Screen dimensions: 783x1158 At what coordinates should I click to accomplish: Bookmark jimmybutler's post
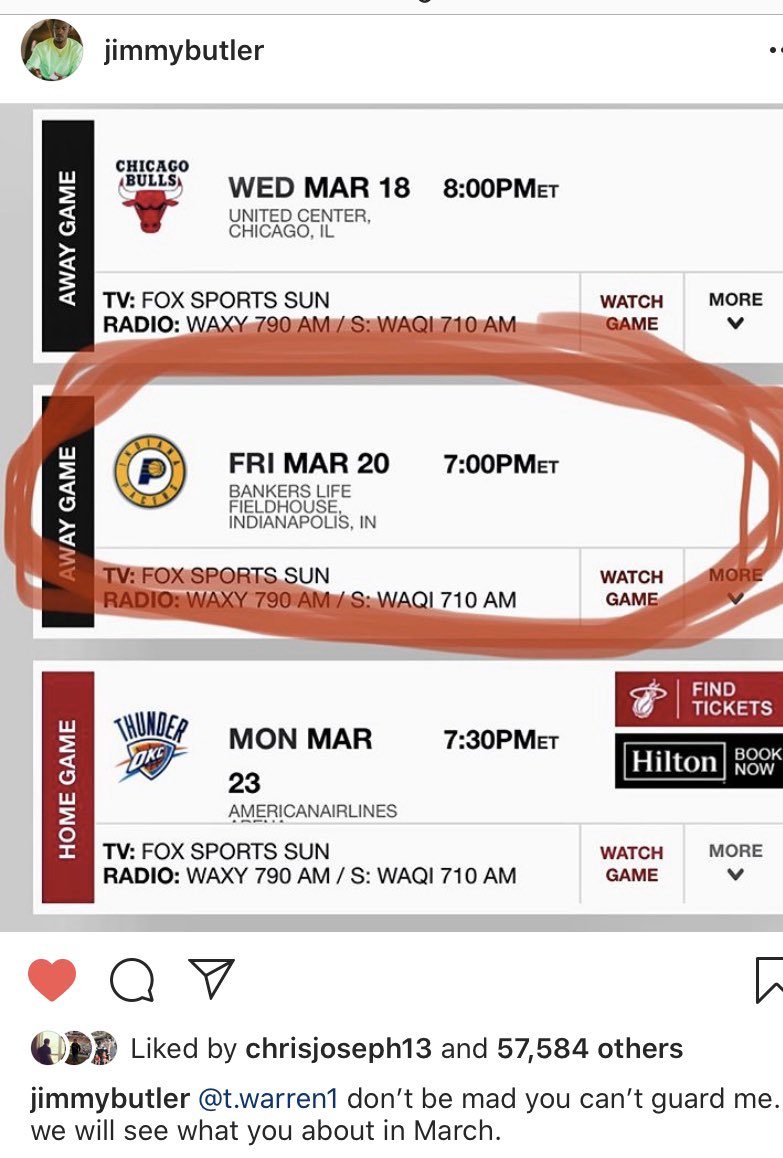pos(769,979)
